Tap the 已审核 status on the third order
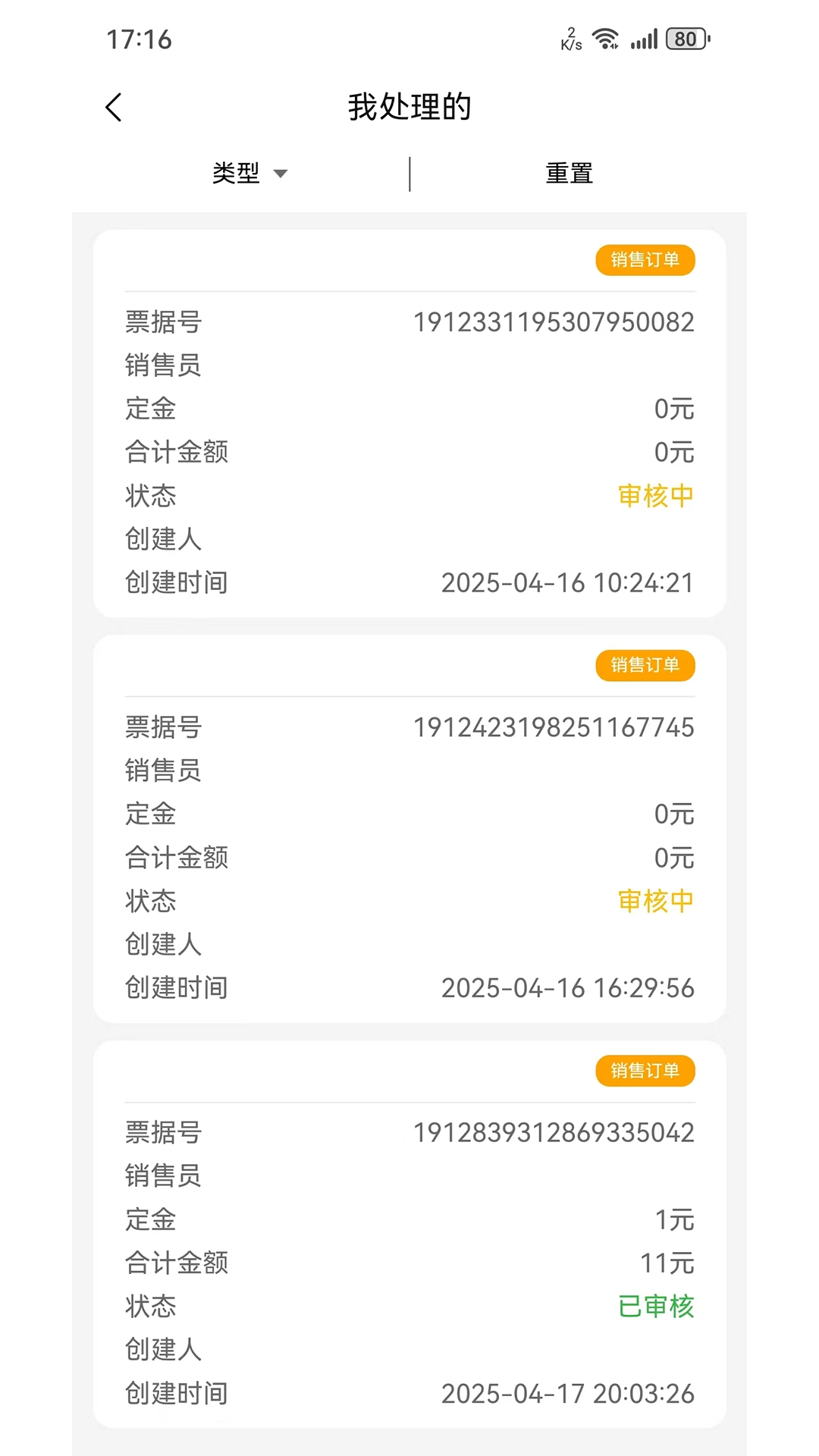The height and width of the screenshot is (1456, 819). coord(655,1307)
